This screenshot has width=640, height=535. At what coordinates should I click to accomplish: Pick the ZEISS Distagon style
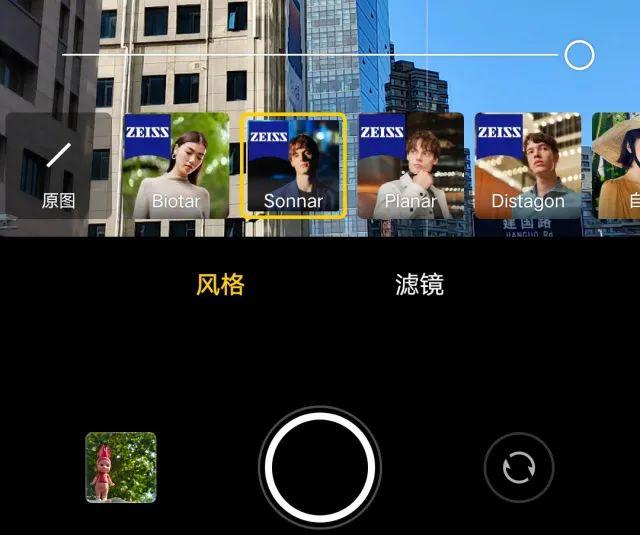pyautogui.click(x=527, y=166)
